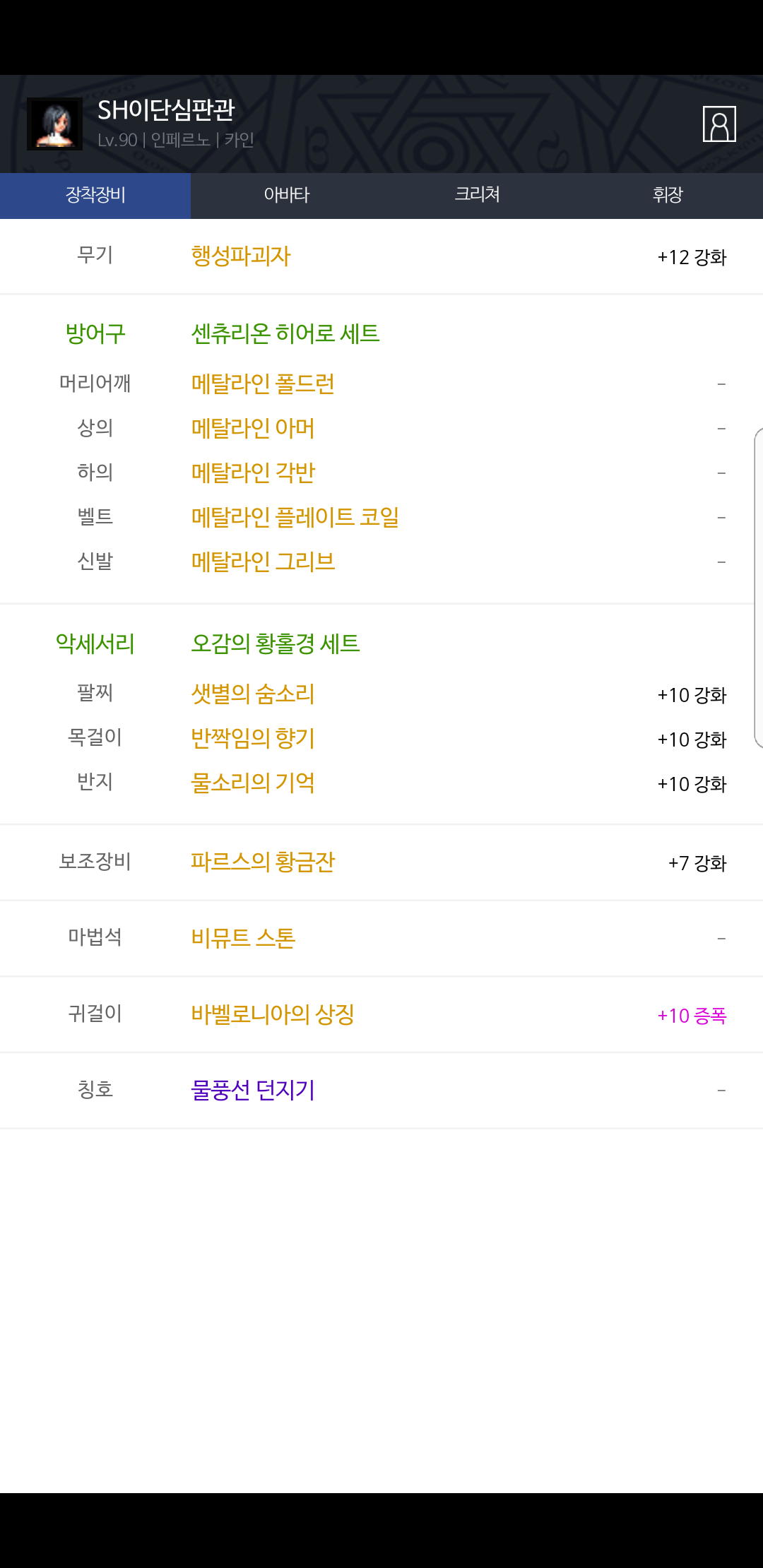Open the title 물풍선 던지기
This screenshot has height=1568, width=763.
pos(253,1091)
